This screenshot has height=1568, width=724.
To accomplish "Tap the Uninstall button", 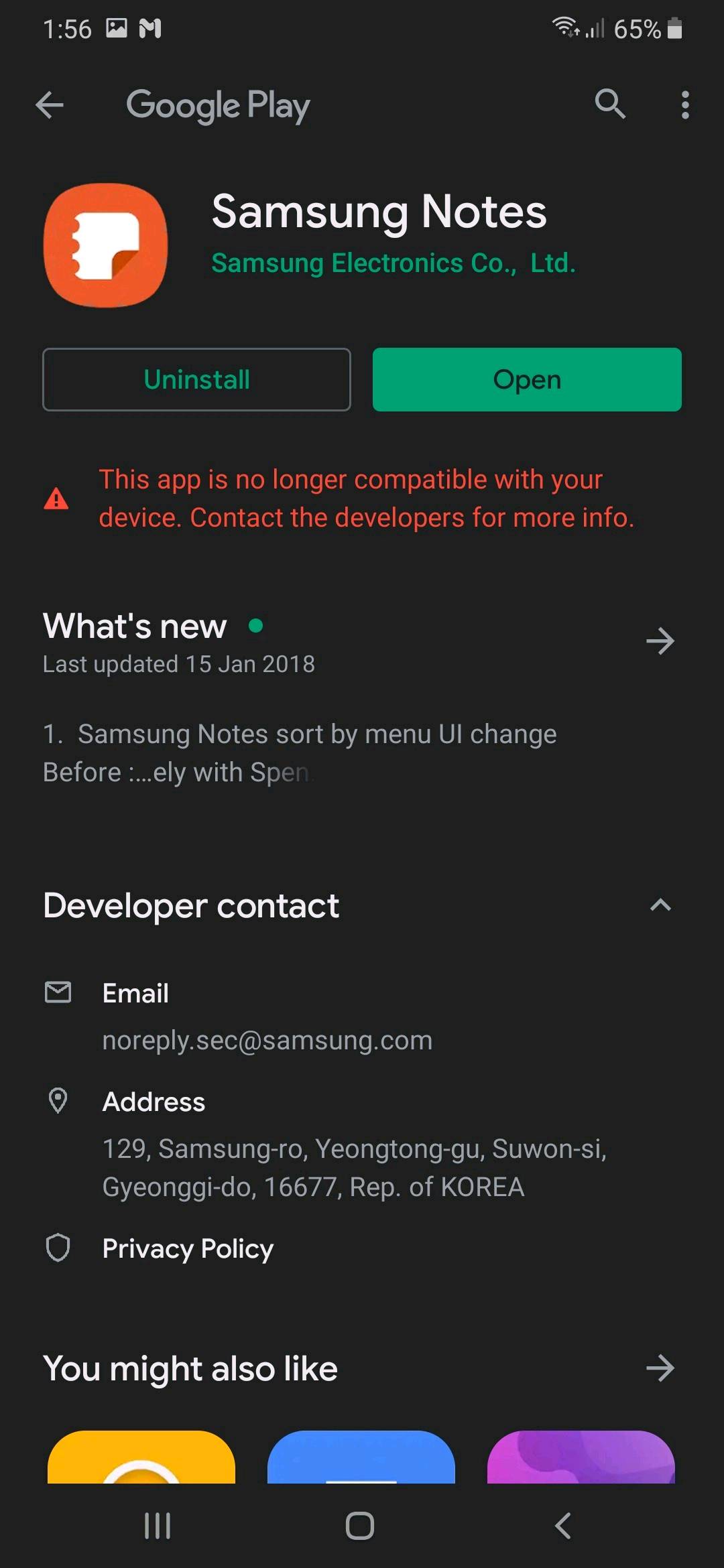I will pos(196,379).
